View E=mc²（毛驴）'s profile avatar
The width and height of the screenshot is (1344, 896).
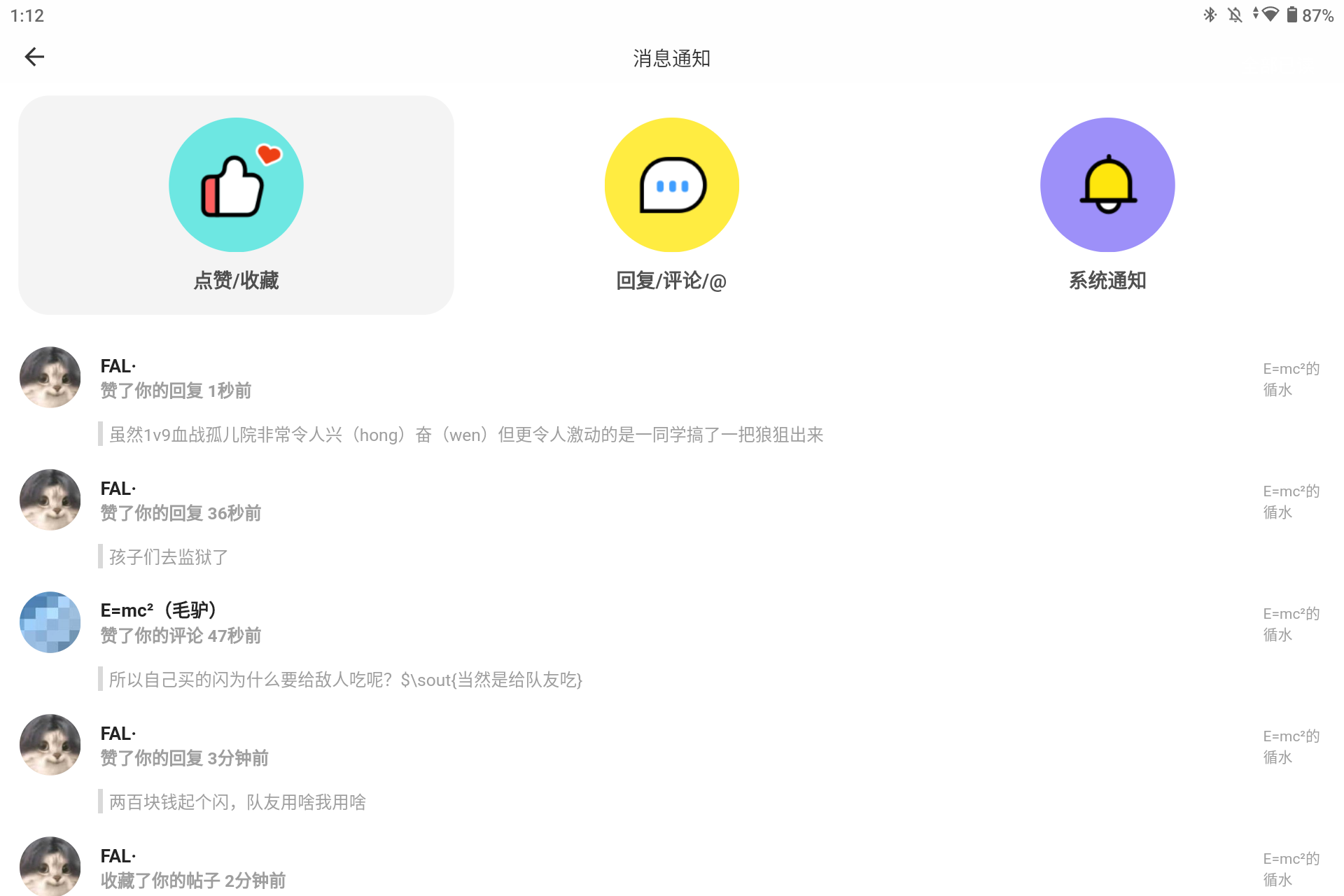coord(50,622)
